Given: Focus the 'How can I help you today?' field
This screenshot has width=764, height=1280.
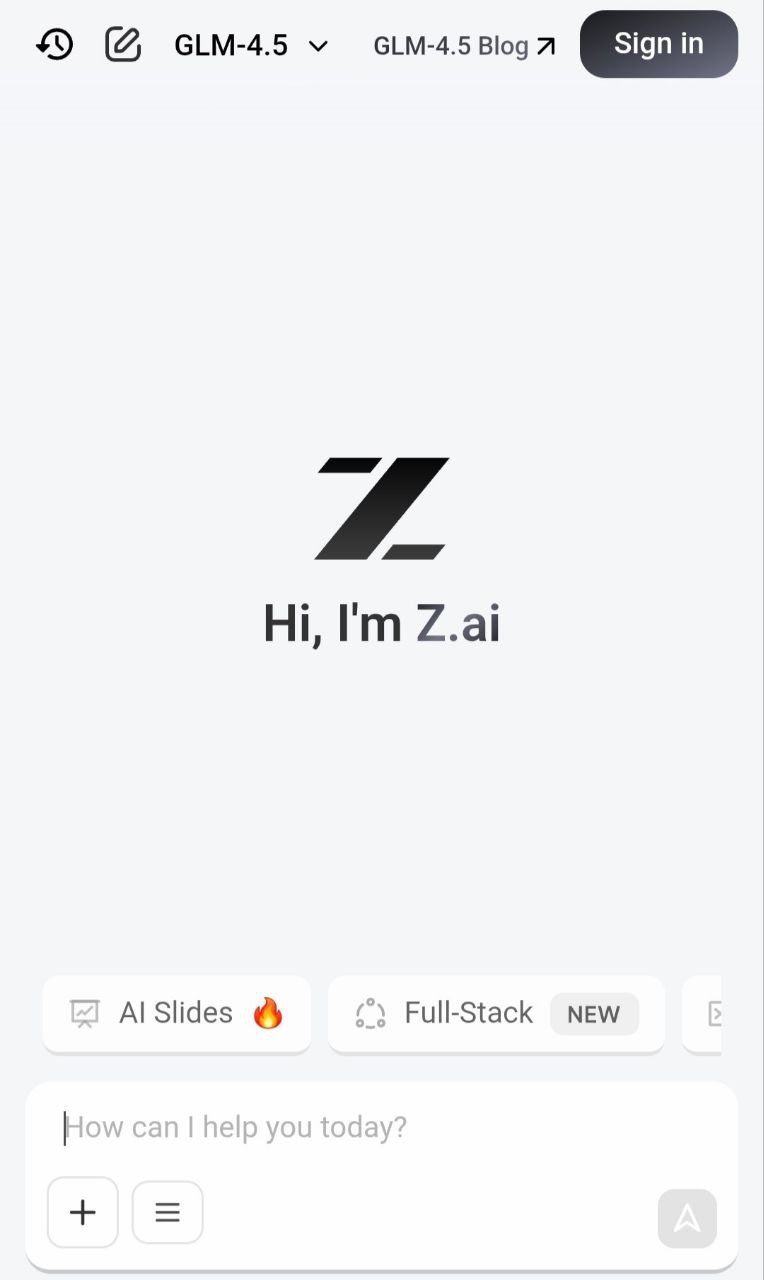Looking at the screenshot, I should pos(380,1127).
